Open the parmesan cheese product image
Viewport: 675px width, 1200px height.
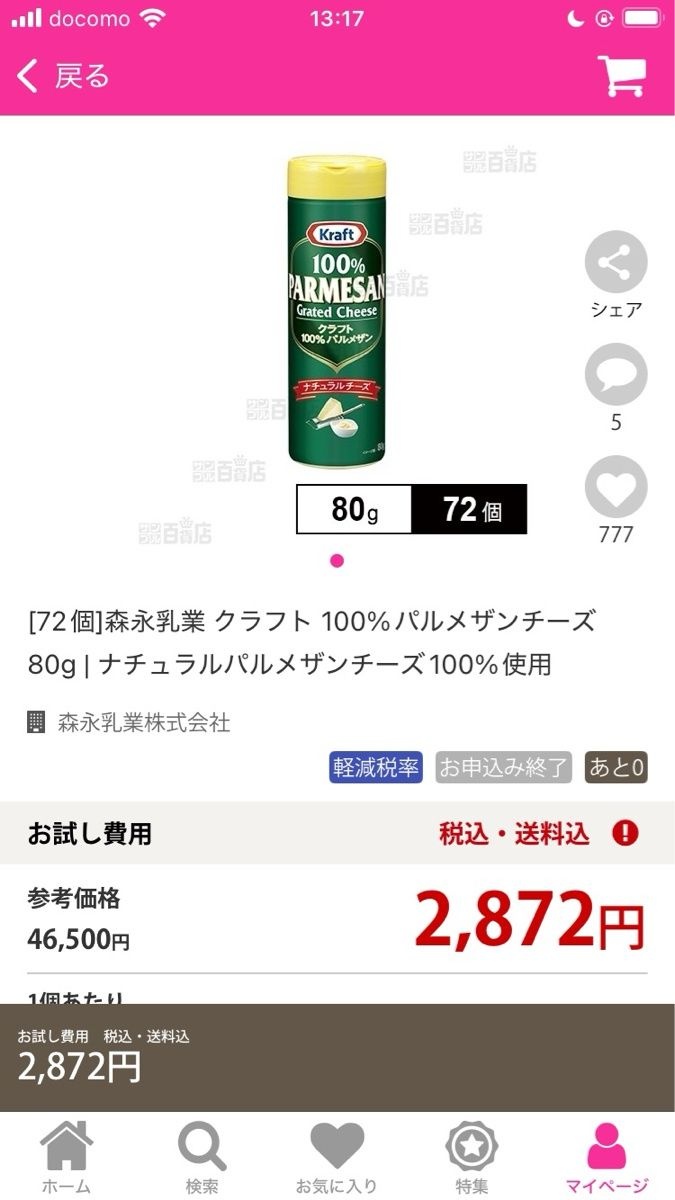coord(336,310)
